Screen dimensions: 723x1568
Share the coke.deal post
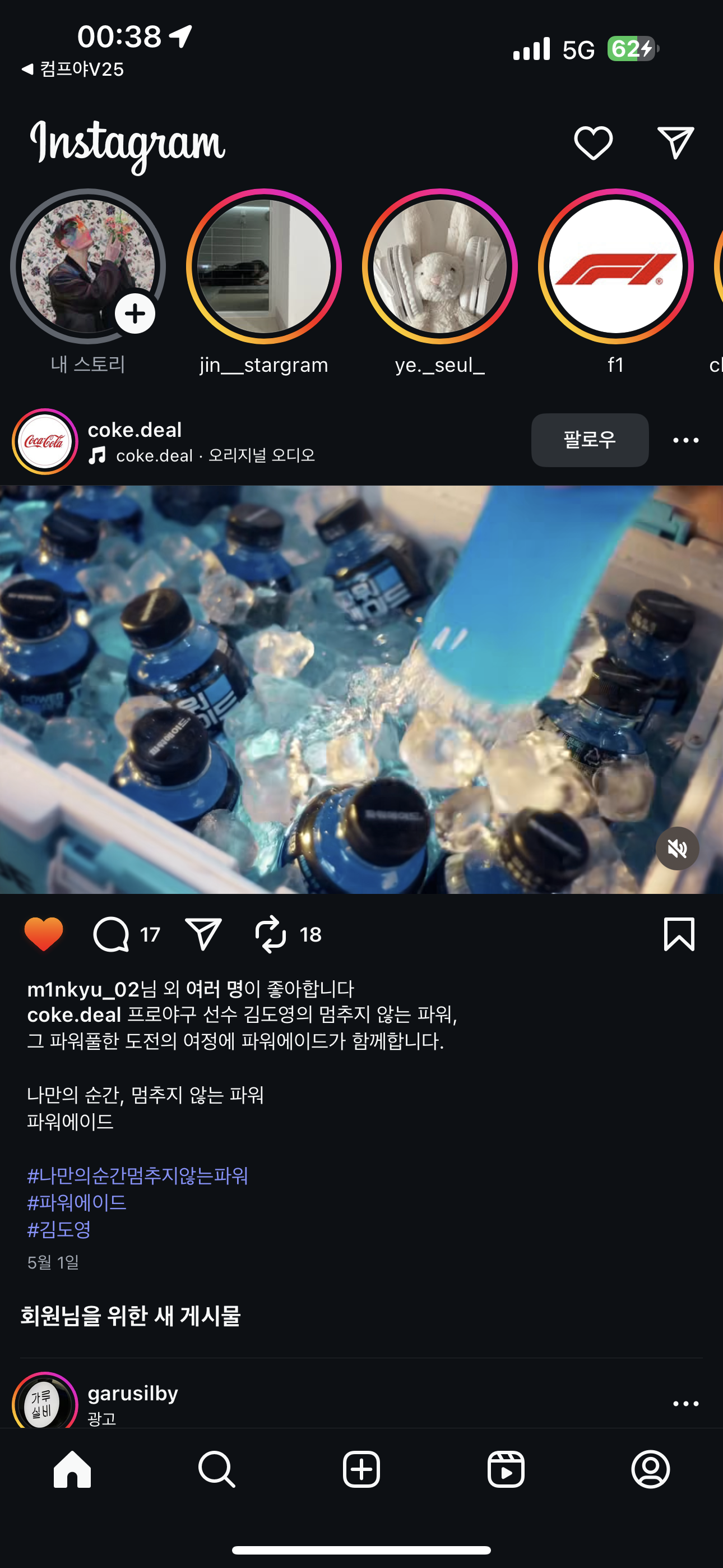click(203, 934)
